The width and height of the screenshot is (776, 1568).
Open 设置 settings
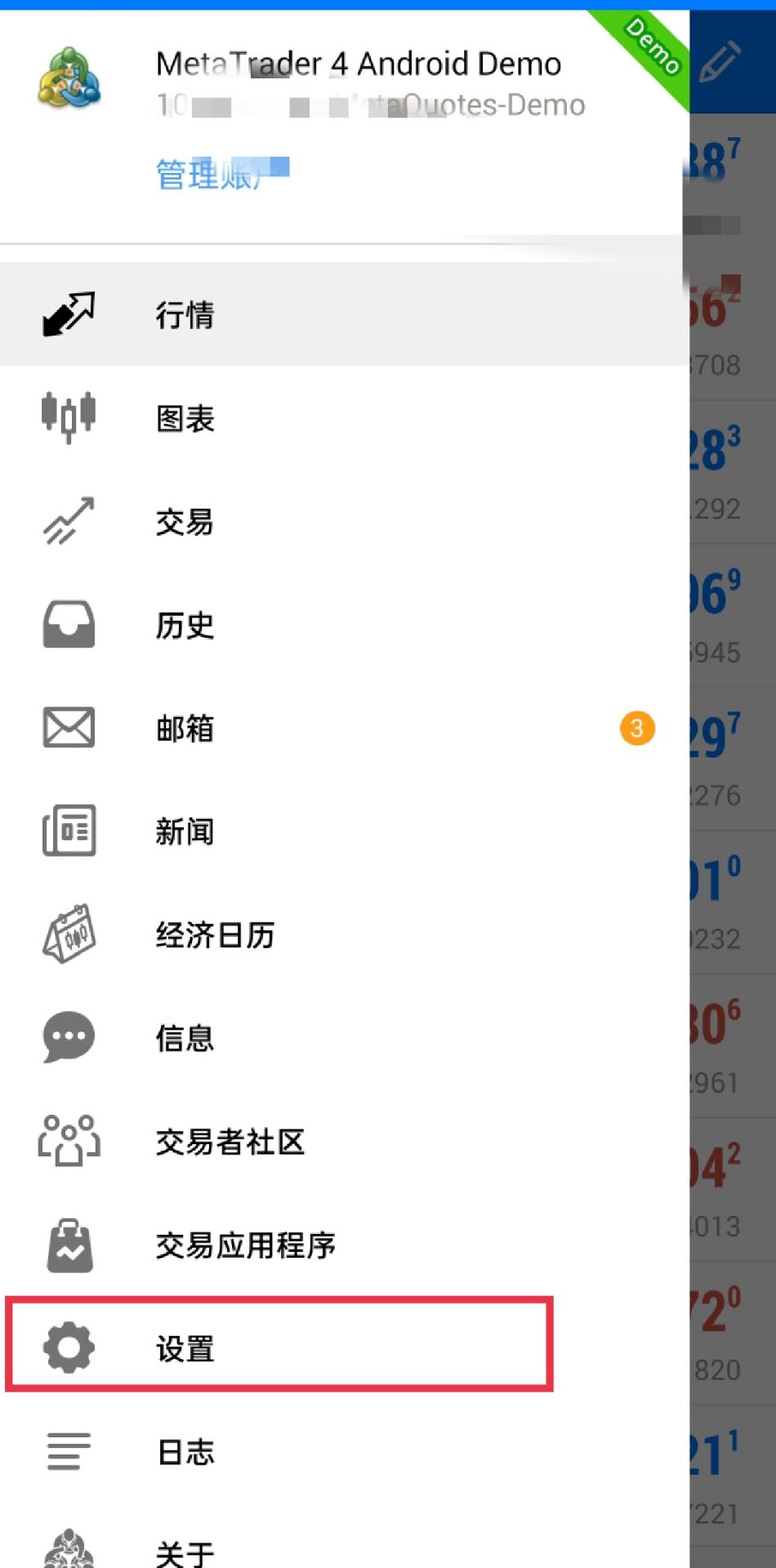[x=185, y=1348]
